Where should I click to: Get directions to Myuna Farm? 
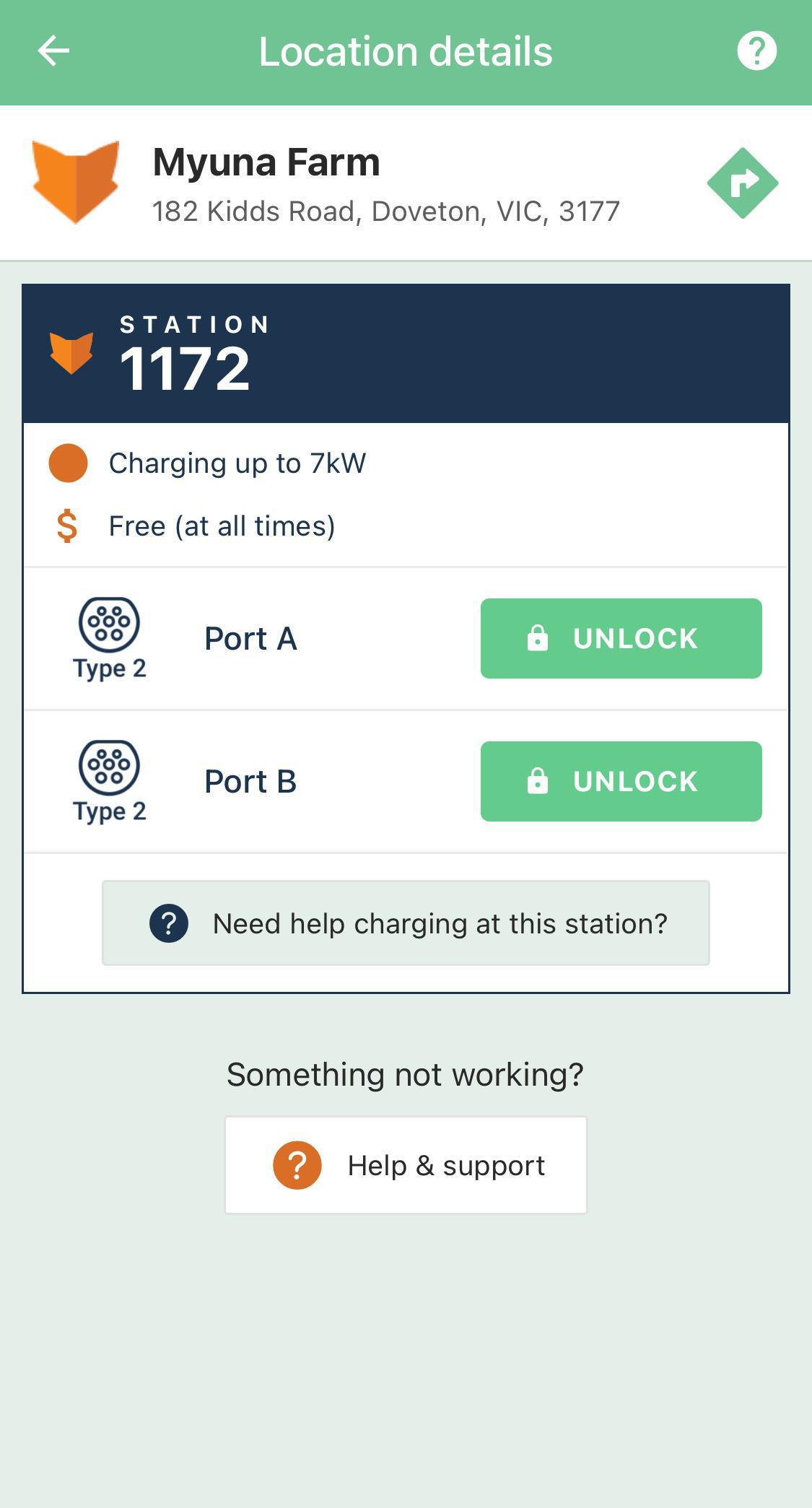pyautogui.click(x=742, y=183)
